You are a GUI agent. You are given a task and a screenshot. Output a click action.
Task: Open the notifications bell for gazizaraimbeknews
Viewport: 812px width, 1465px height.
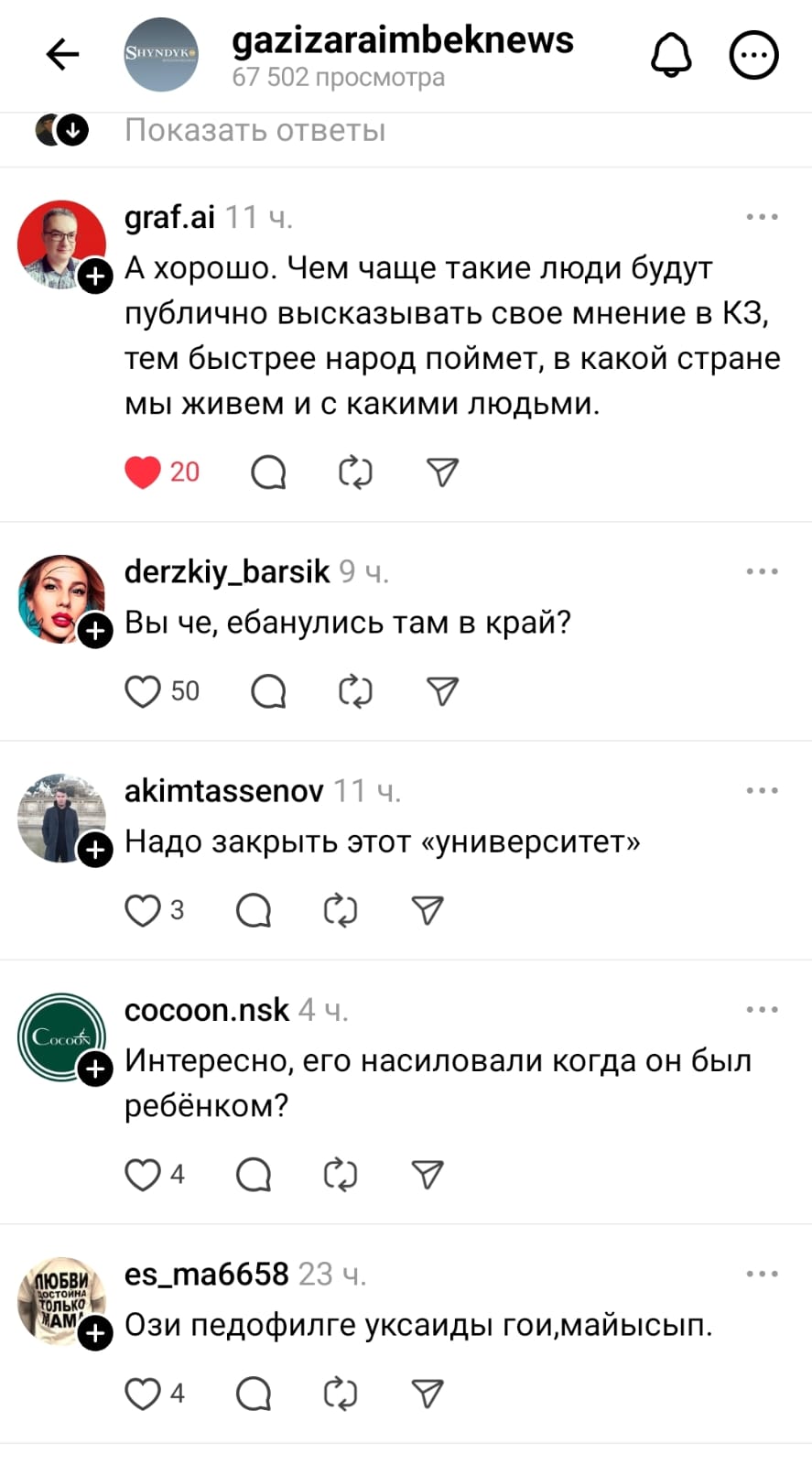pyautogui.click(x=671, y=55)
